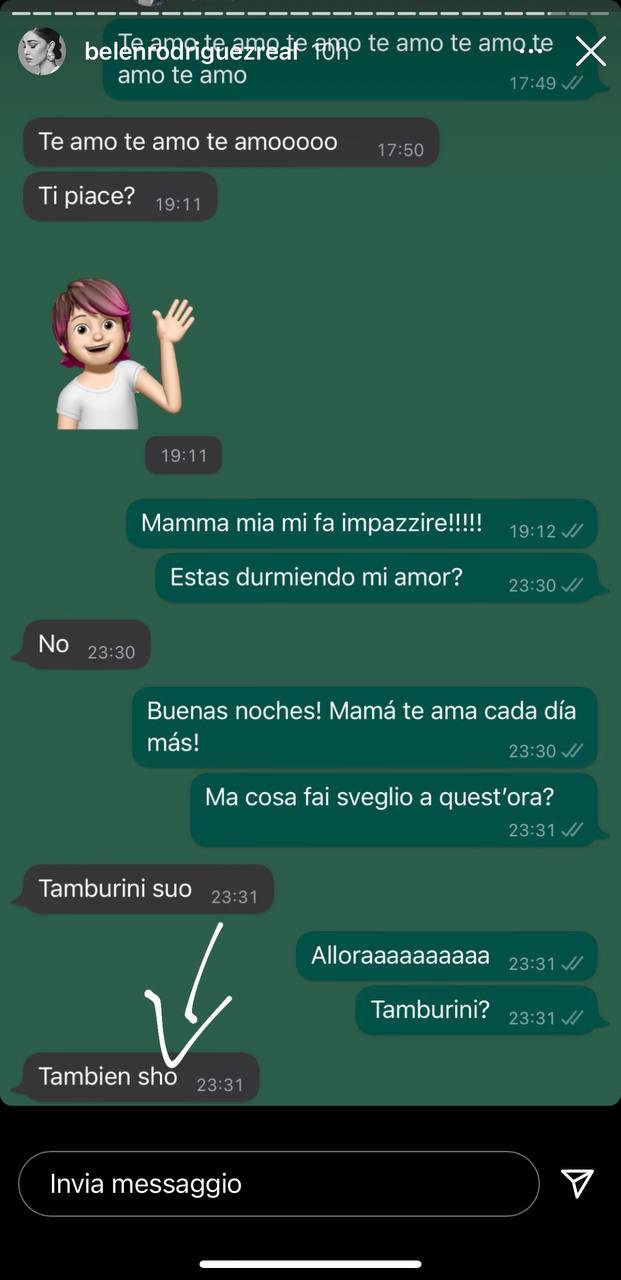Screen dimensions: 621x1280
Task: Open belenrodriguezreal's profile picture
Action: (42, 51)
